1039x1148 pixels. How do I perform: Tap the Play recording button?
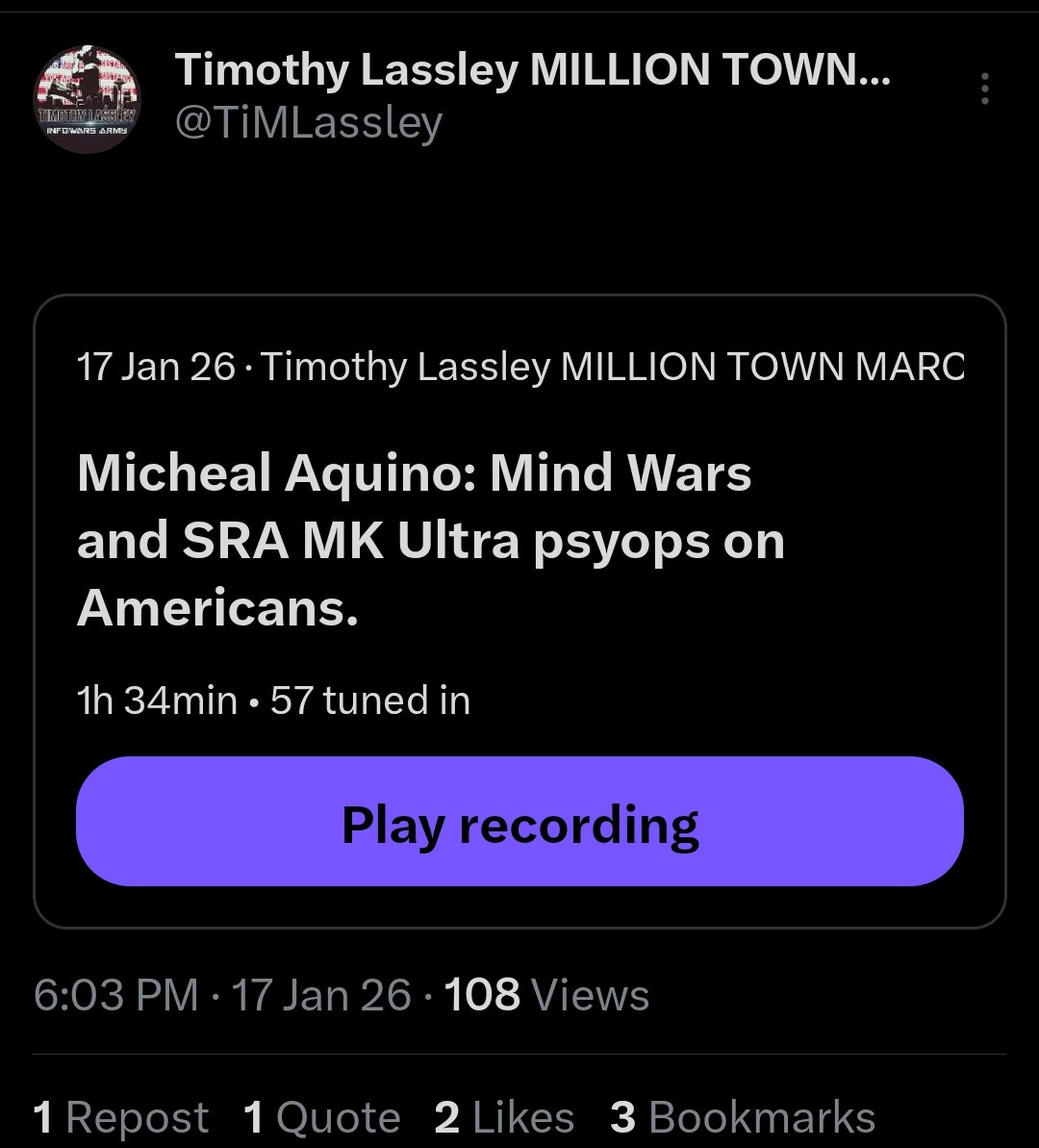519,823
